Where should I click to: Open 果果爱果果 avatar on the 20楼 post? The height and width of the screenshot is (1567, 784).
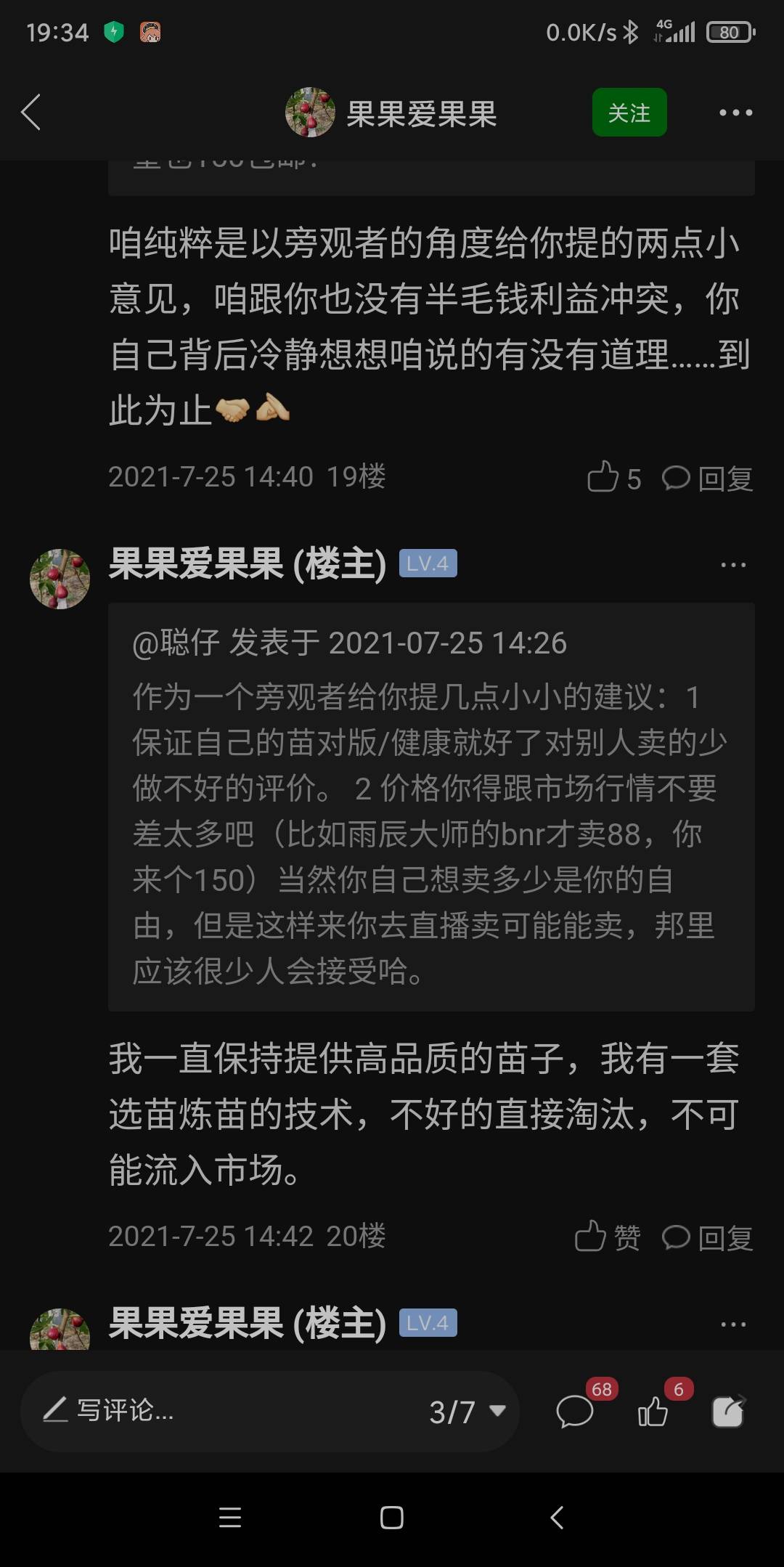click(60, 579)
